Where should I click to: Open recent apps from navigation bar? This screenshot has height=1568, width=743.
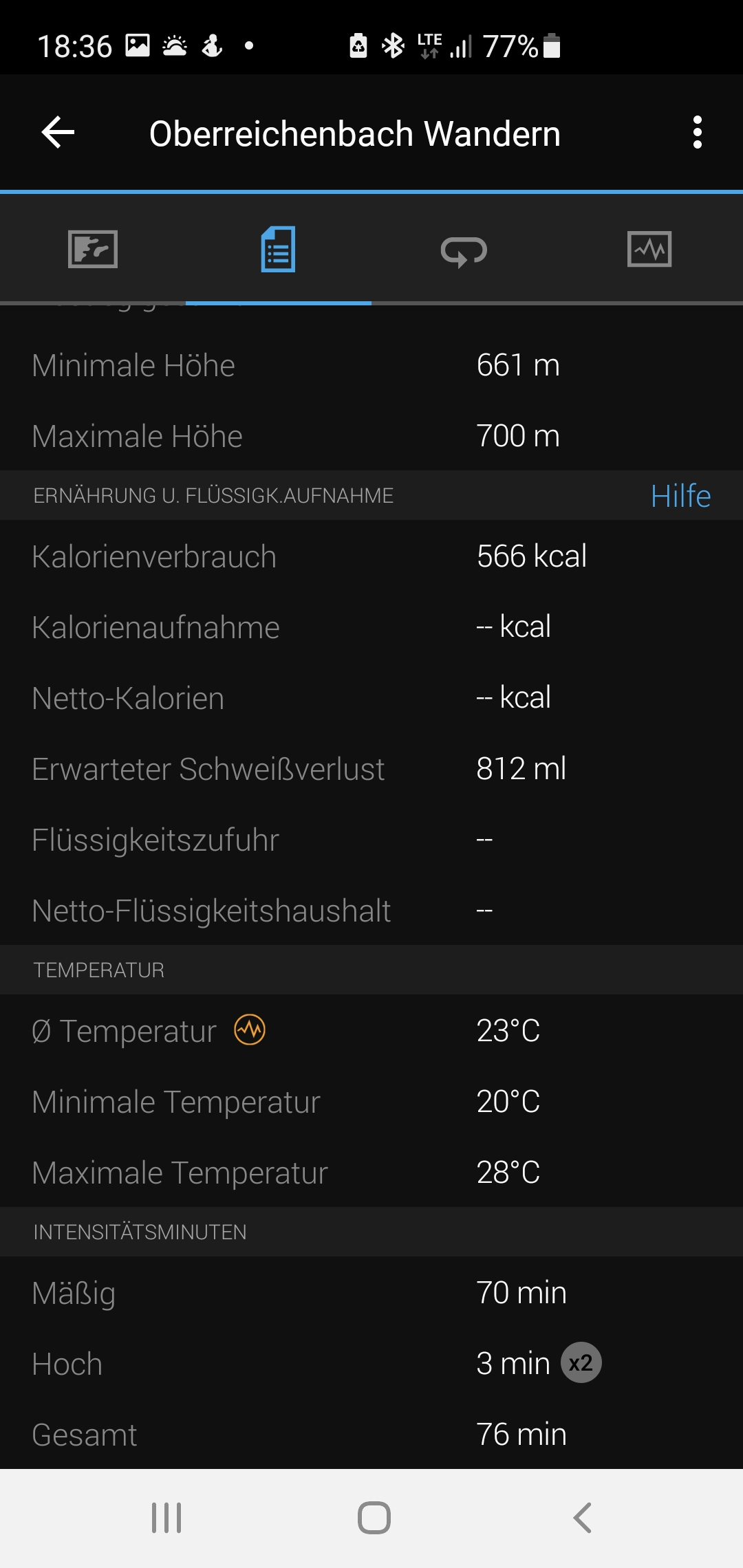point(166,1518)
